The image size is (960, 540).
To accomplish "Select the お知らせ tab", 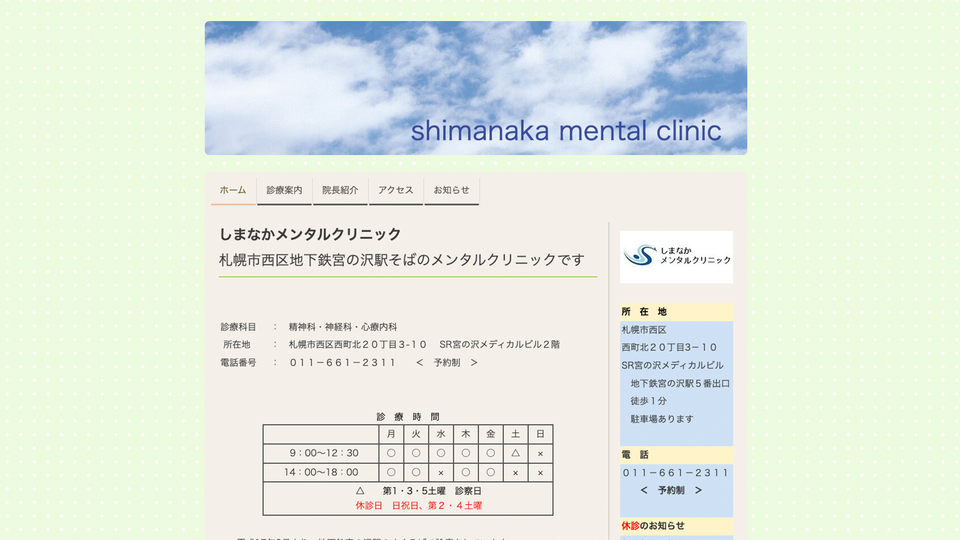I will coord(451,190).
